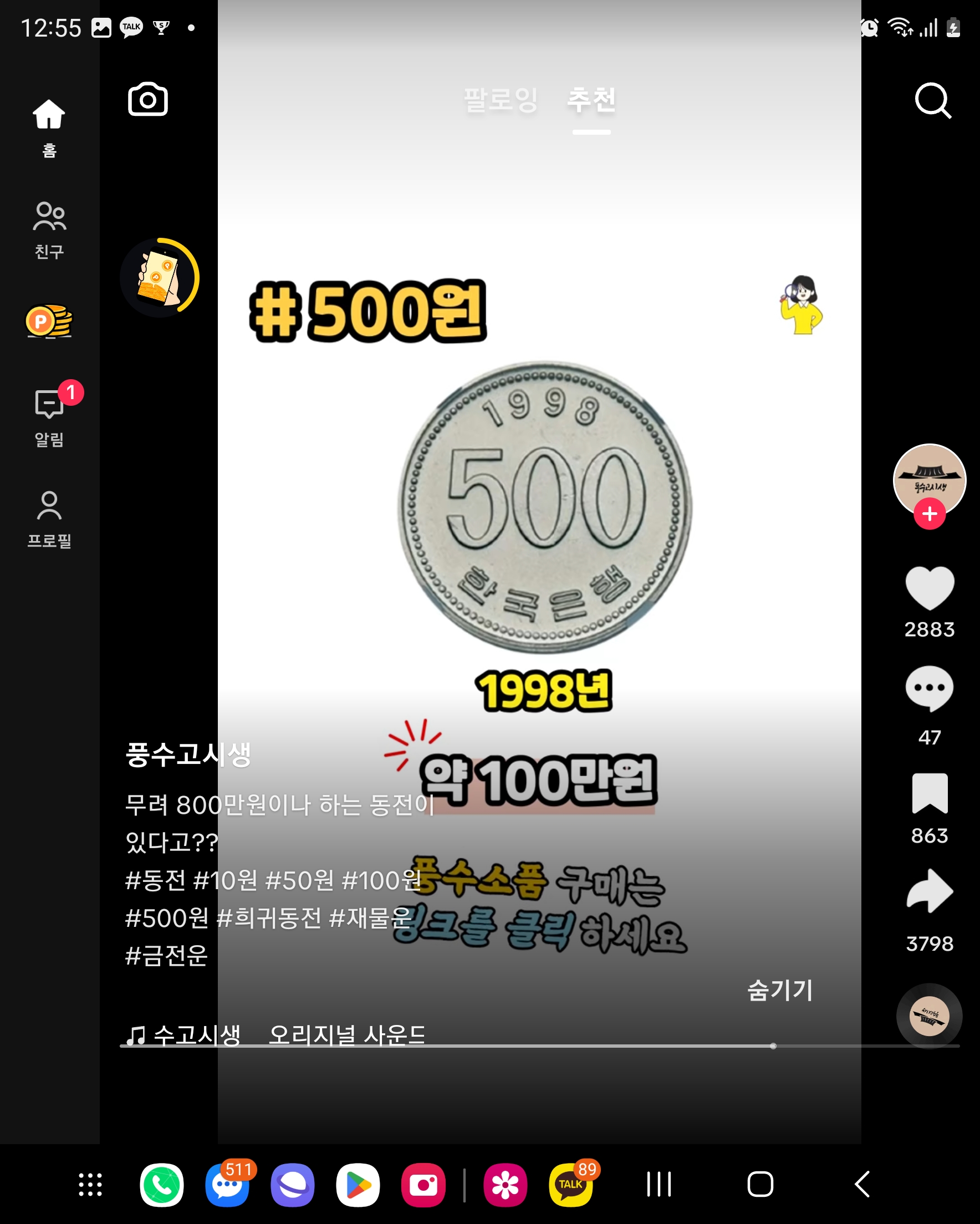Open the spinning sound disc
This screenshot has height=1224, width=980.
929,1016
